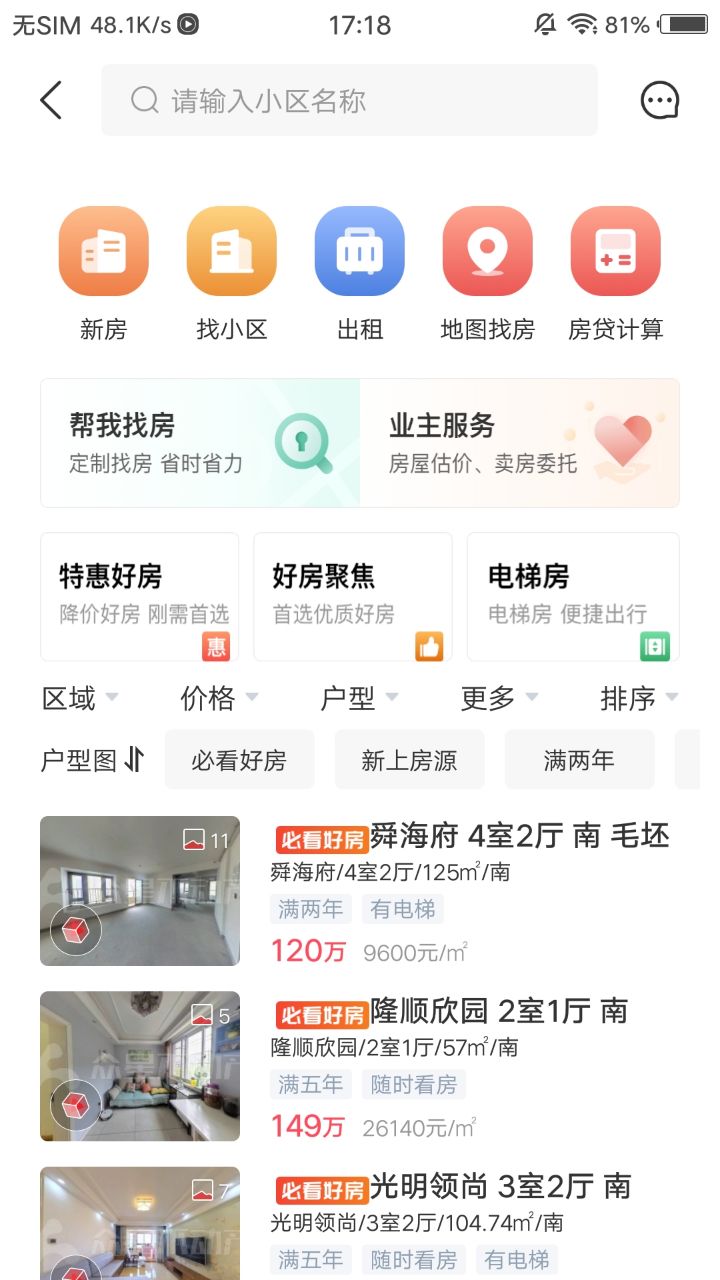
Task: Select the 找小区 community search icon
Action: (x=231, y=250)
